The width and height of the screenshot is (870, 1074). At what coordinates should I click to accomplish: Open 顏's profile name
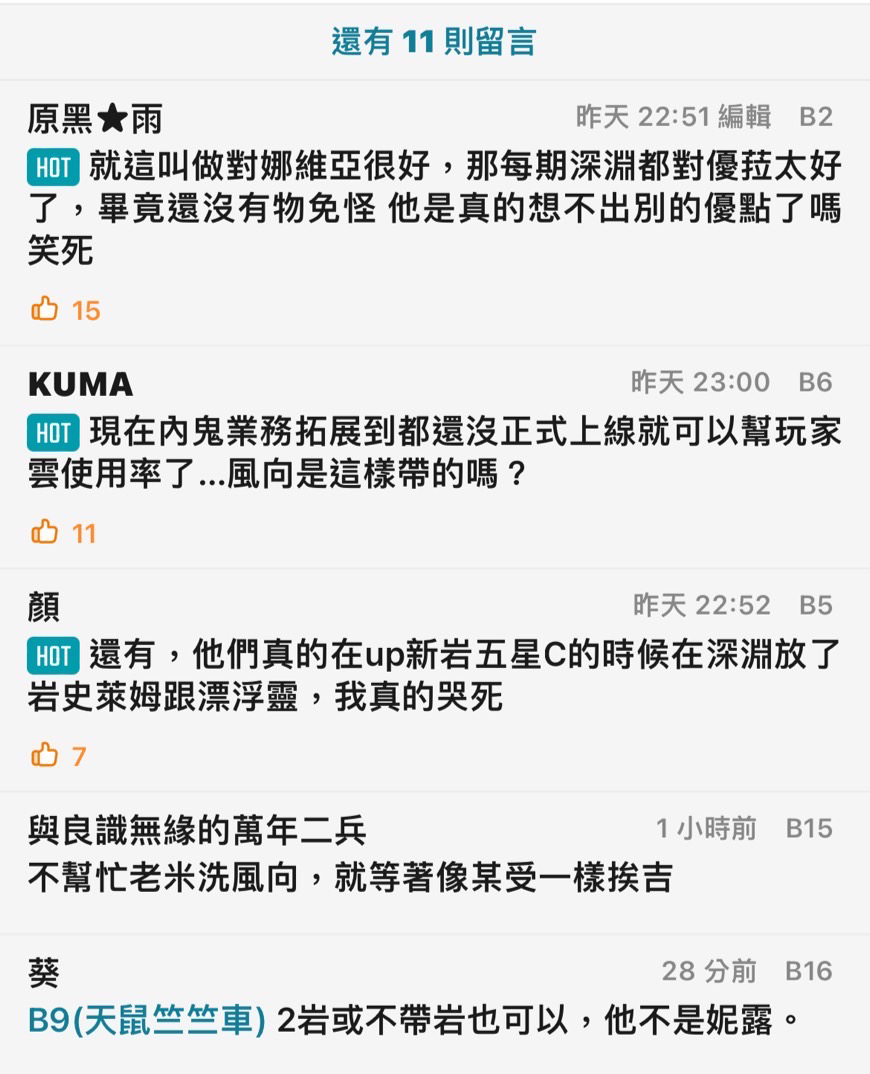(x=44, y=607)
